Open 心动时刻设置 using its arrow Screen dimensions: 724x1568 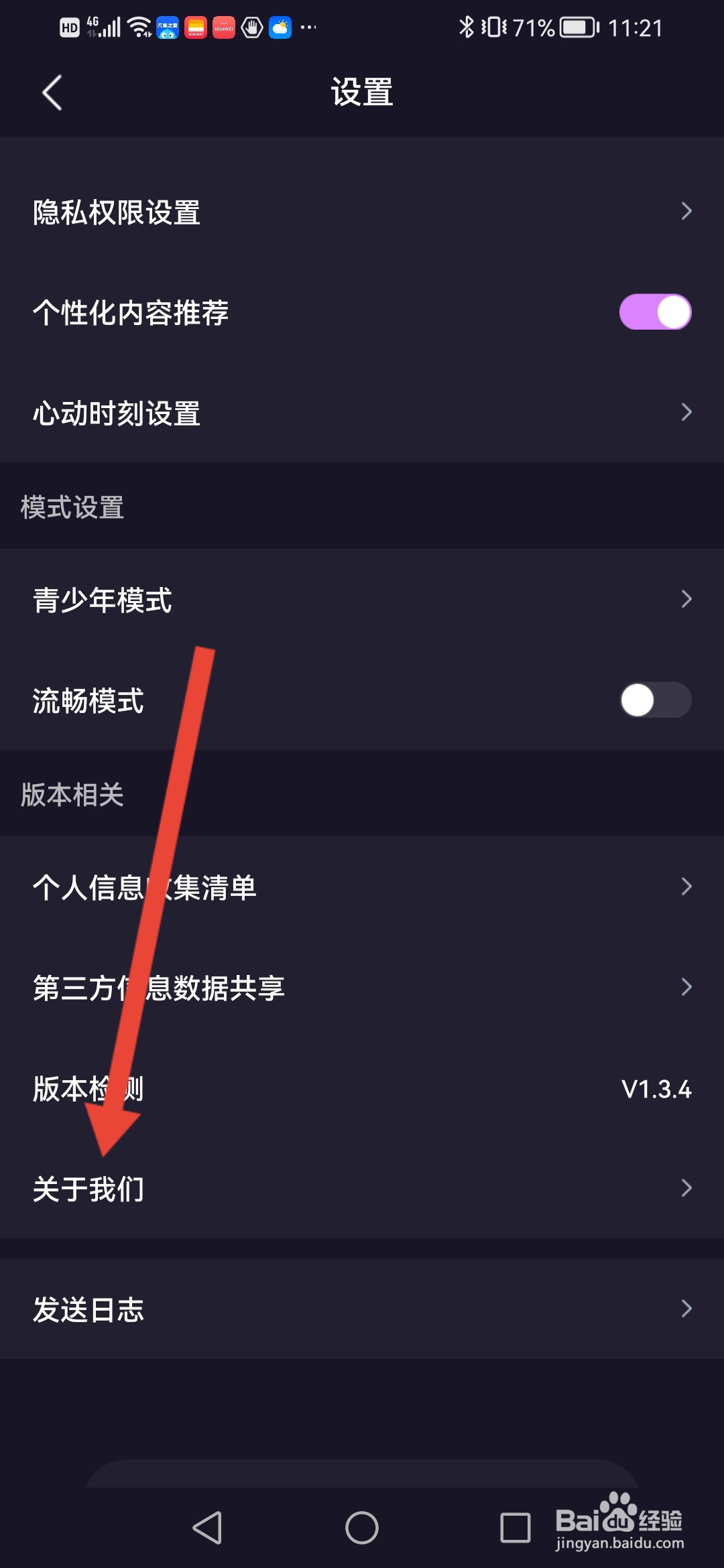687,412
